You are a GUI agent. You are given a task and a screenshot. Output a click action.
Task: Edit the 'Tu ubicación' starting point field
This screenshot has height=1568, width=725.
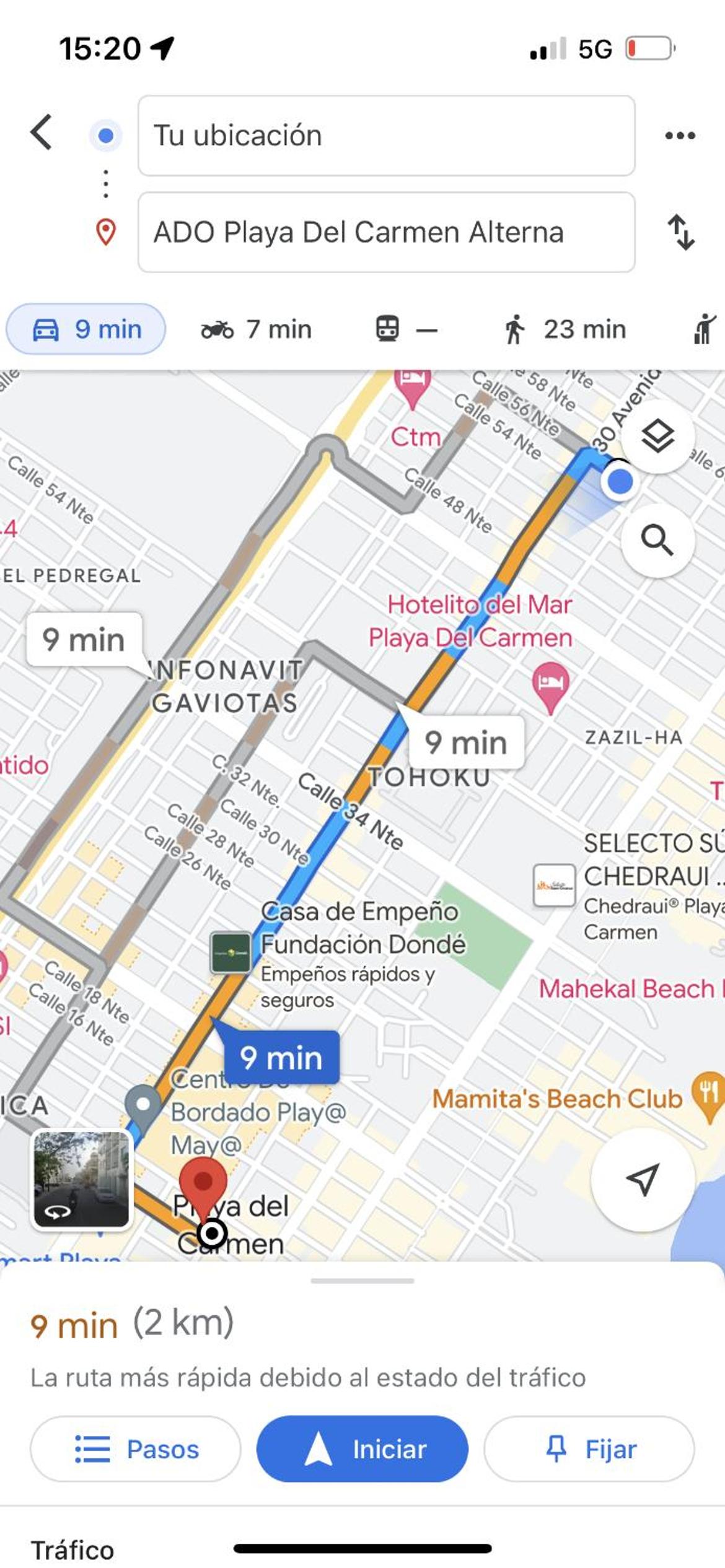[386, 136]
